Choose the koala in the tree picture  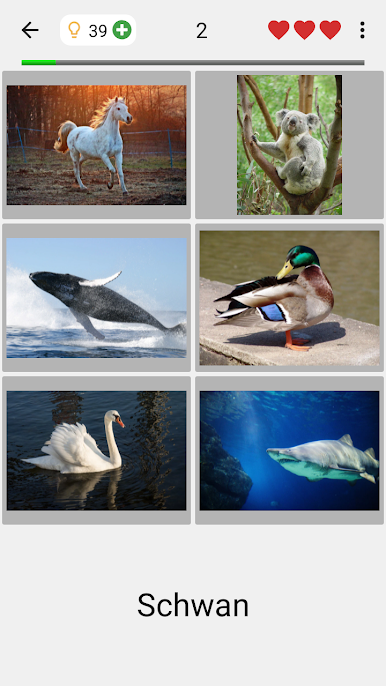pyautogui.click(x=289, y=145)
